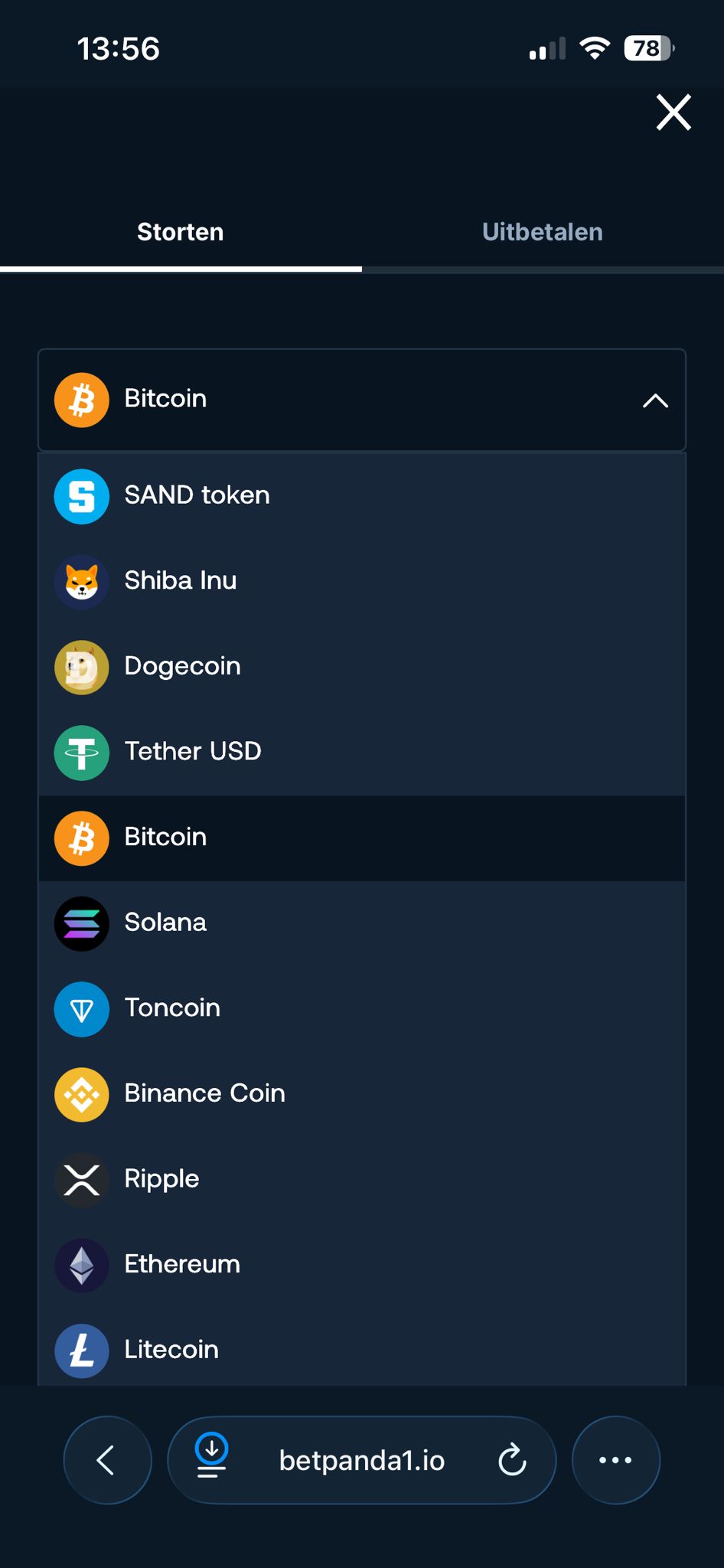Select the SAND token icon
Screen dimensions: 724x1568
81,496
